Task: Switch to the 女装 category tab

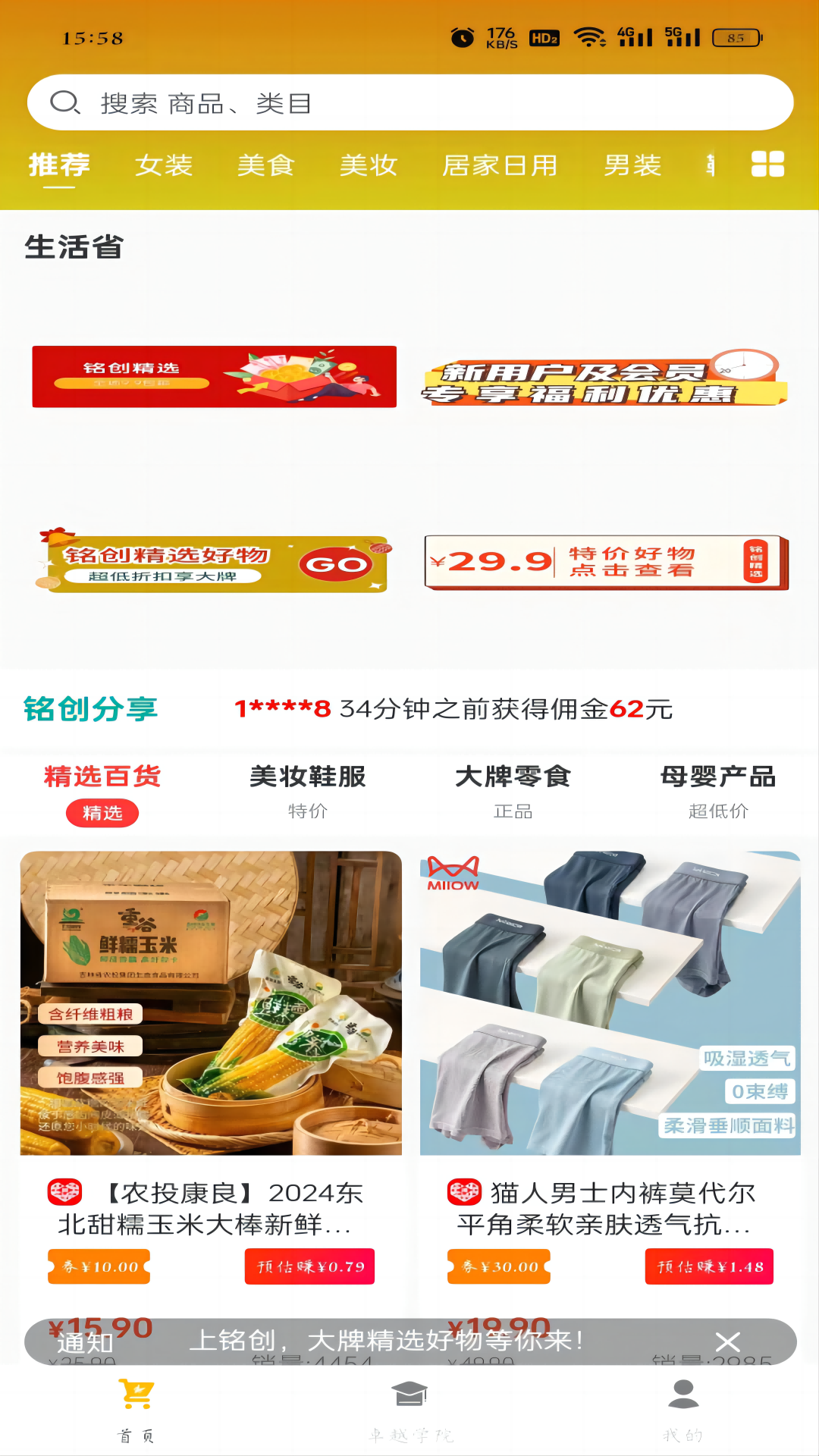Action: pos(164,165)
